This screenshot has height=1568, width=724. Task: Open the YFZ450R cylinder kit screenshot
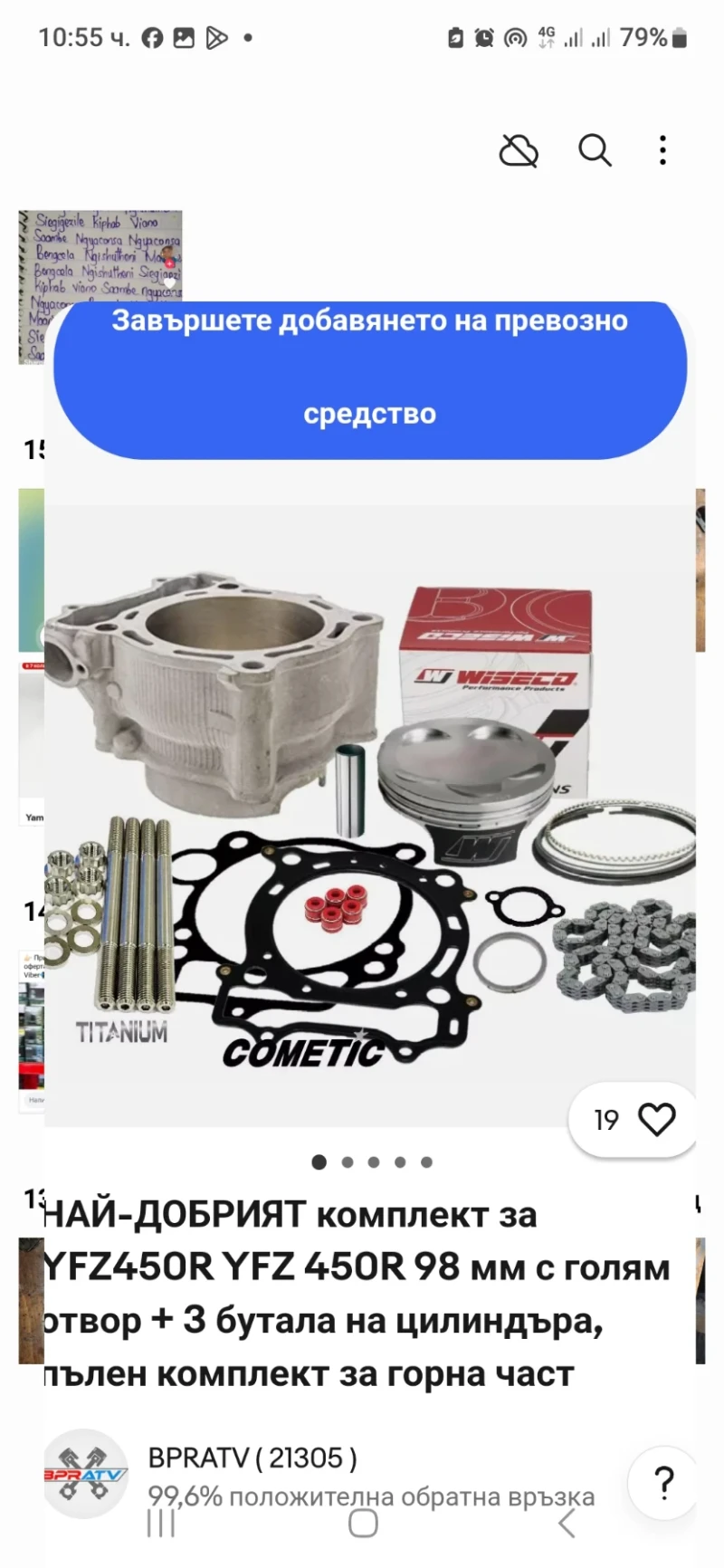(369, 815)
